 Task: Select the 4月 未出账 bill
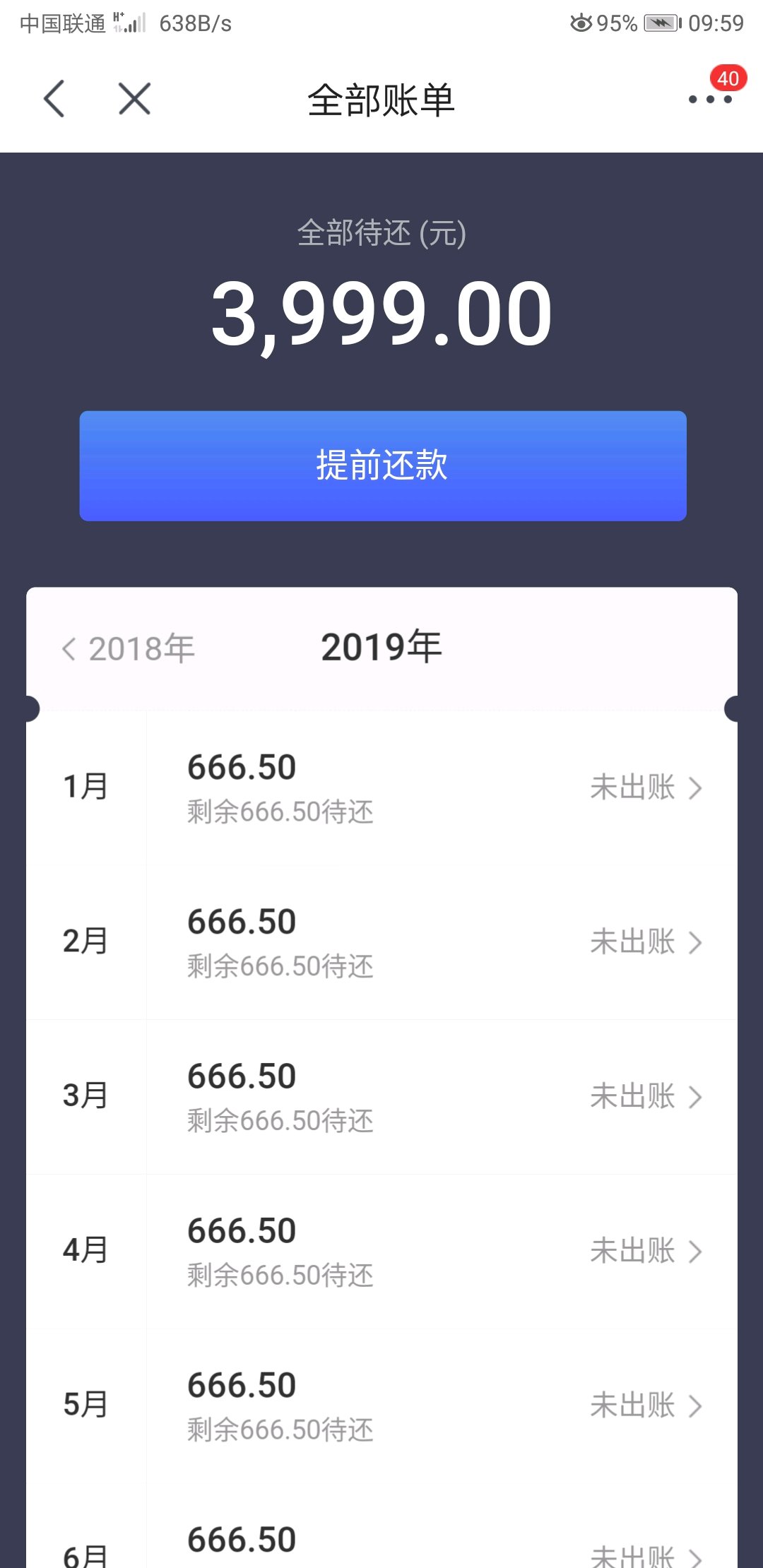[x=381, y=1252]
